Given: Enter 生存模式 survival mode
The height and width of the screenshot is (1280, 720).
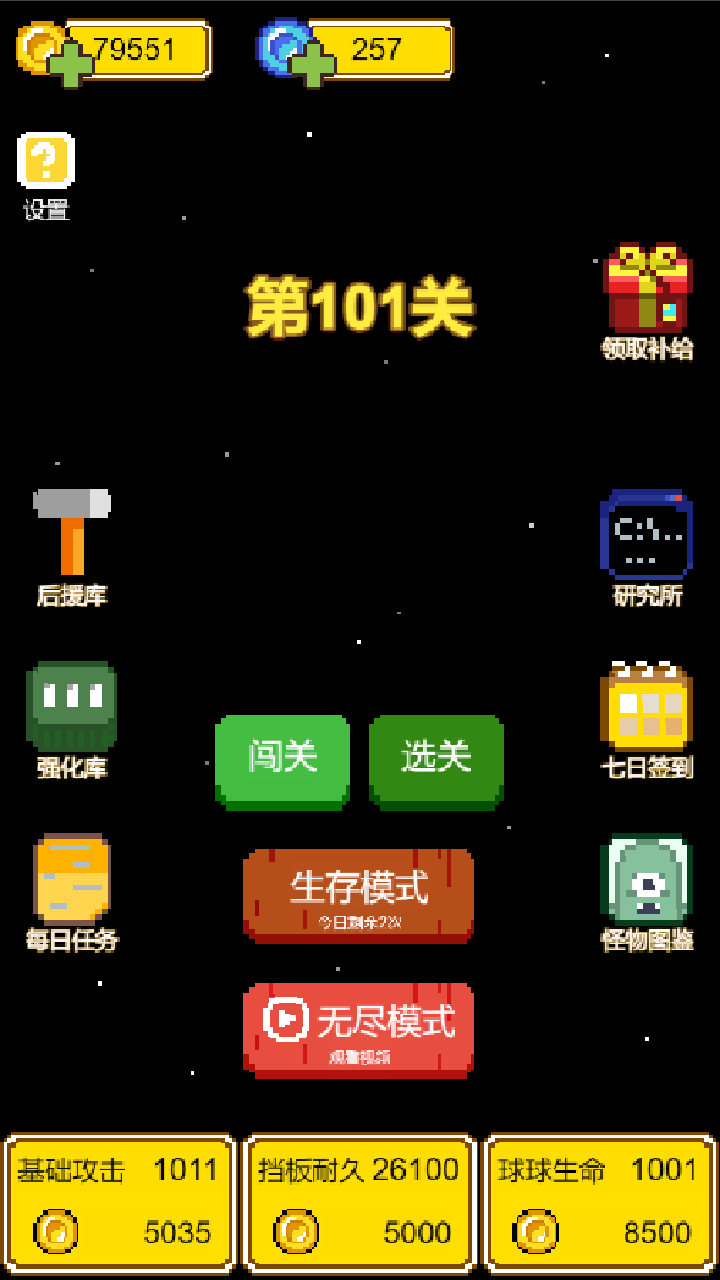Looking at the screenshot, I should coord(358,893).
